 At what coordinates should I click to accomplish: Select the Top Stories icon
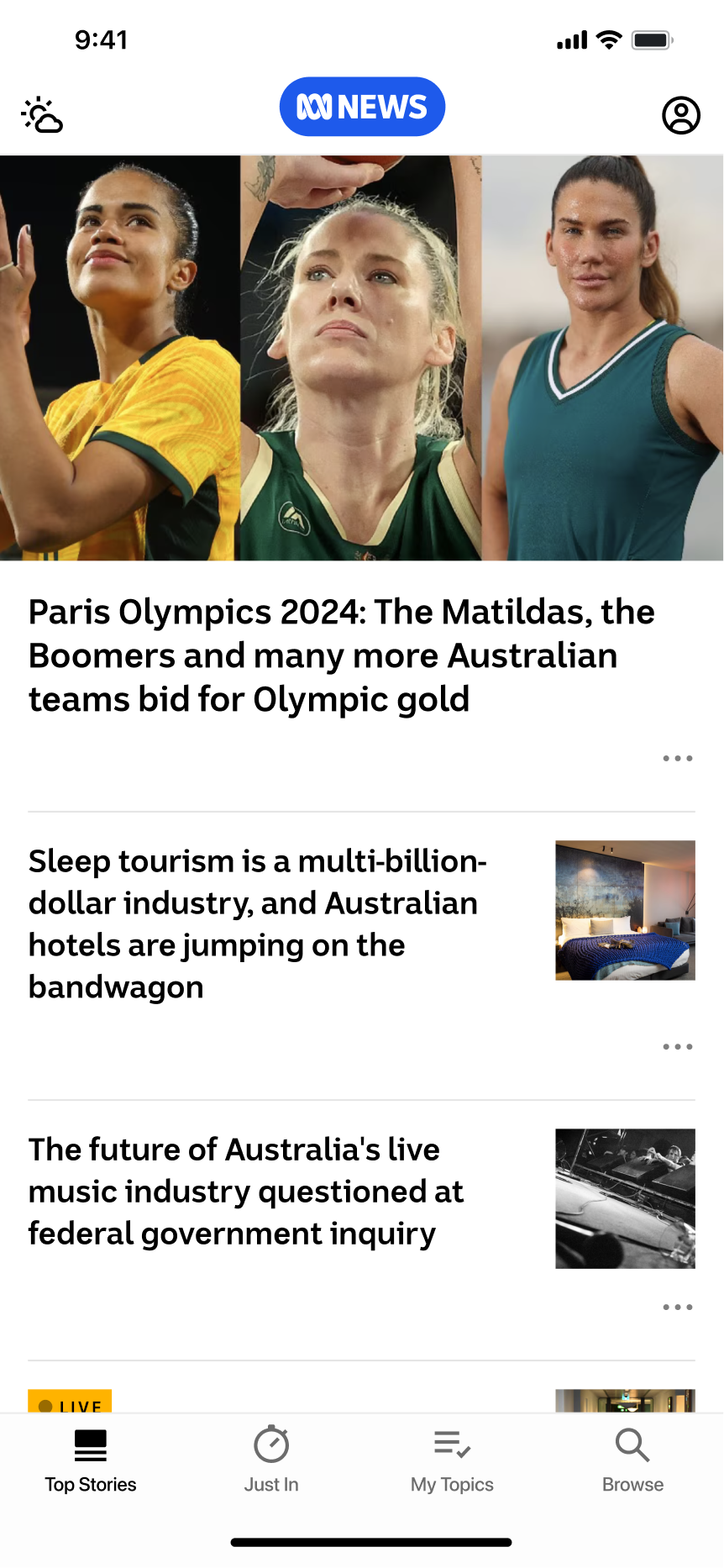coord(90,1446)
